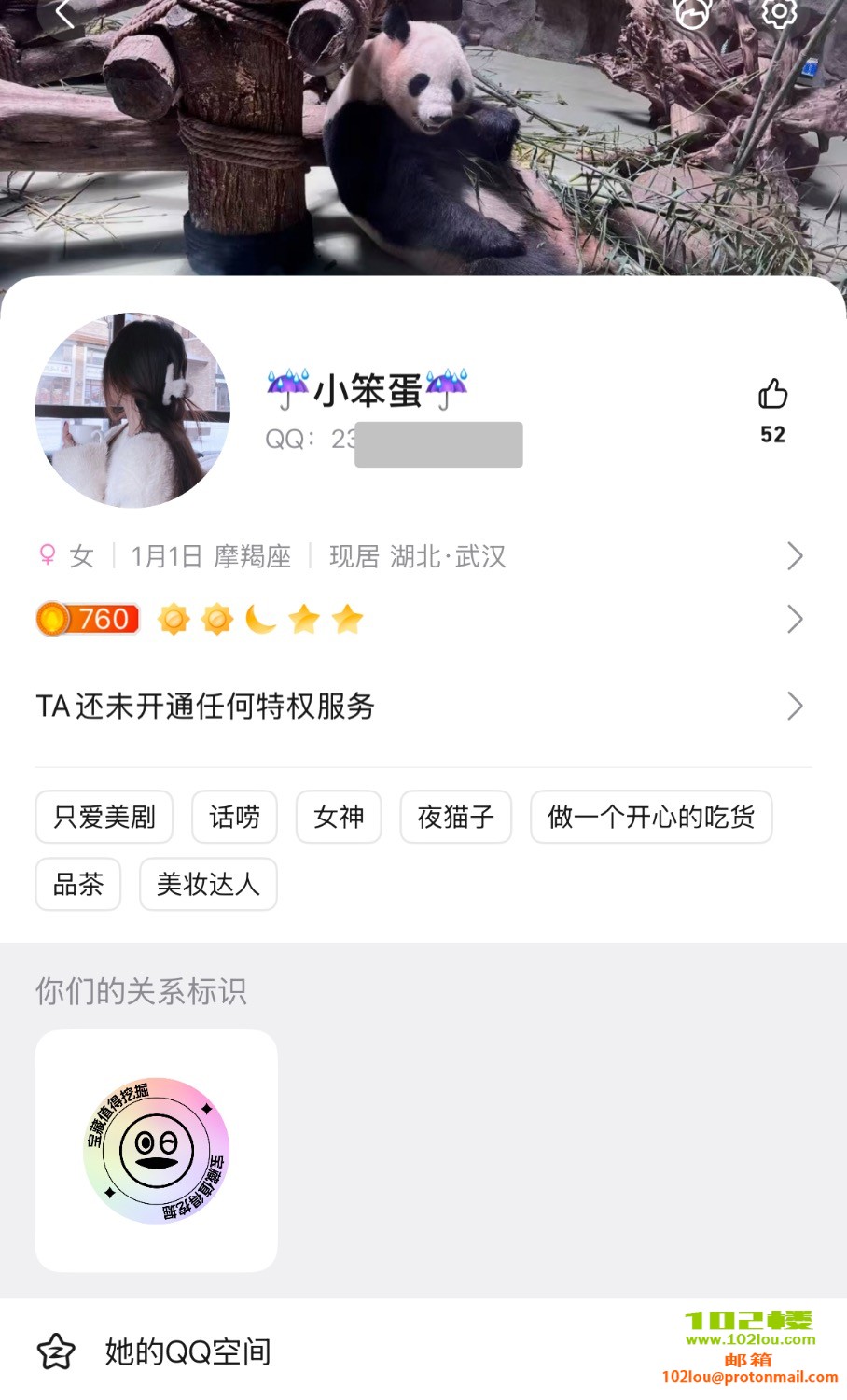
Task: Select the 话唠 tag
Action: click(x=234, y=817)
